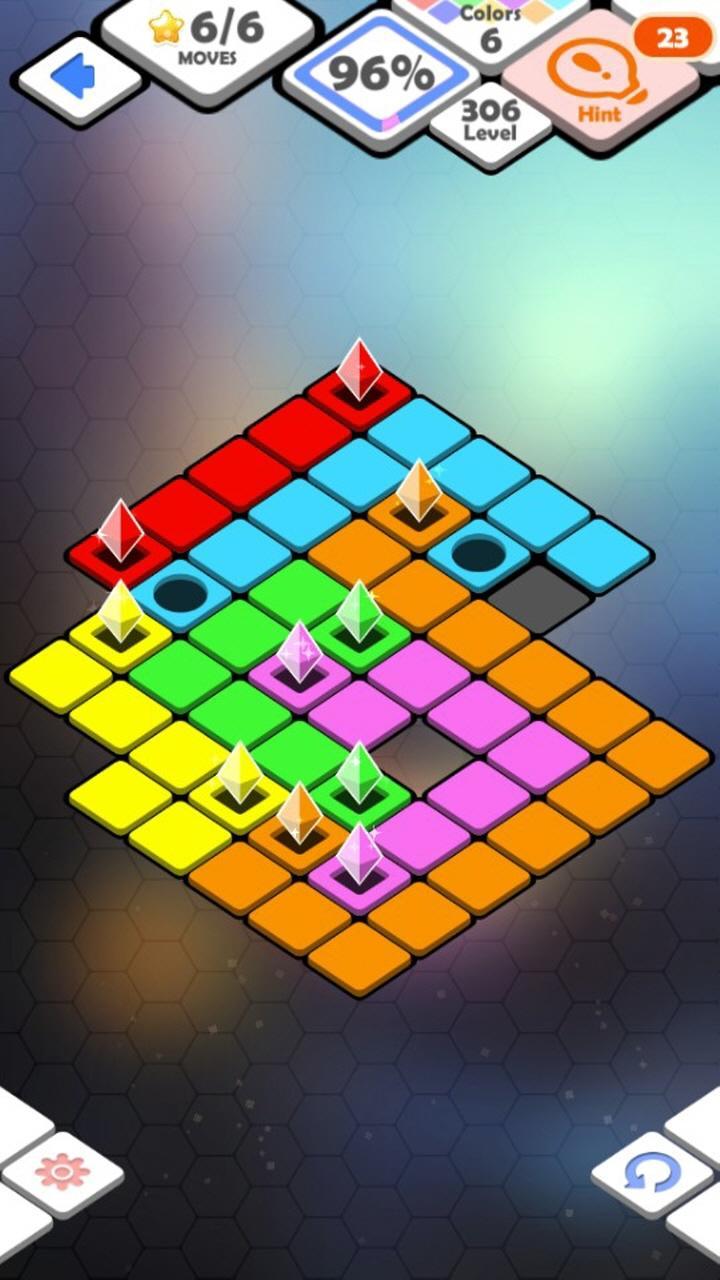Open the Colors 6 palette tile

pos(491,30)
